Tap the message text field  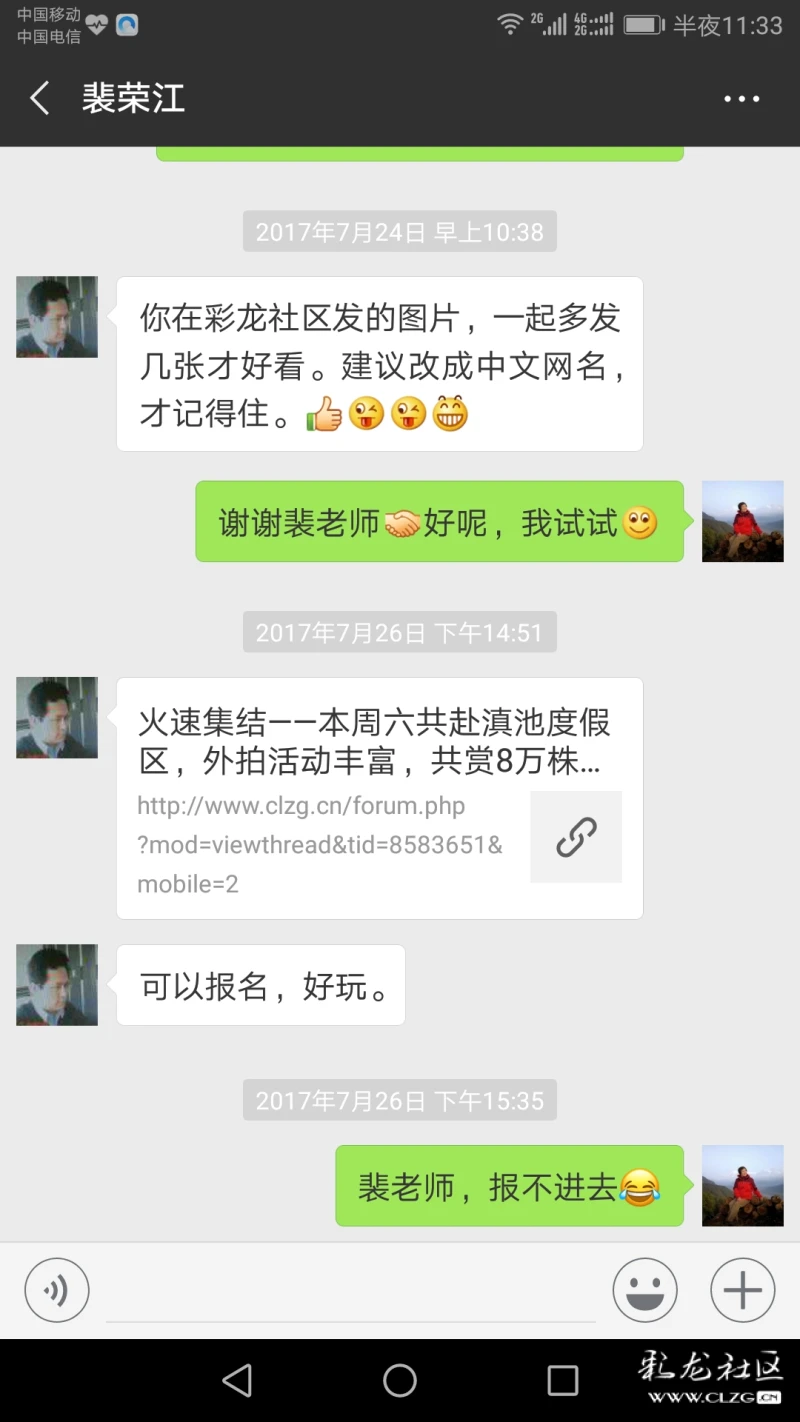coord(350,1290)
